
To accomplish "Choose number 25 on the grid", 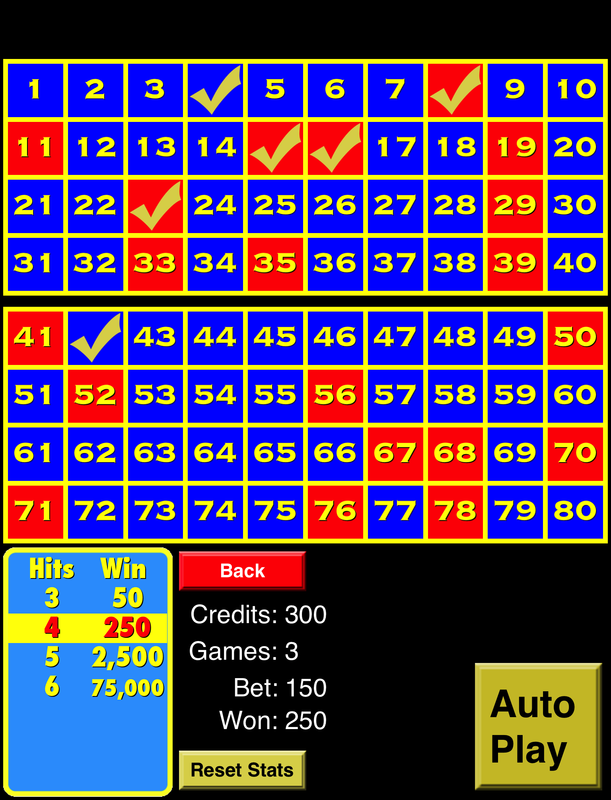I will [275, 205].
